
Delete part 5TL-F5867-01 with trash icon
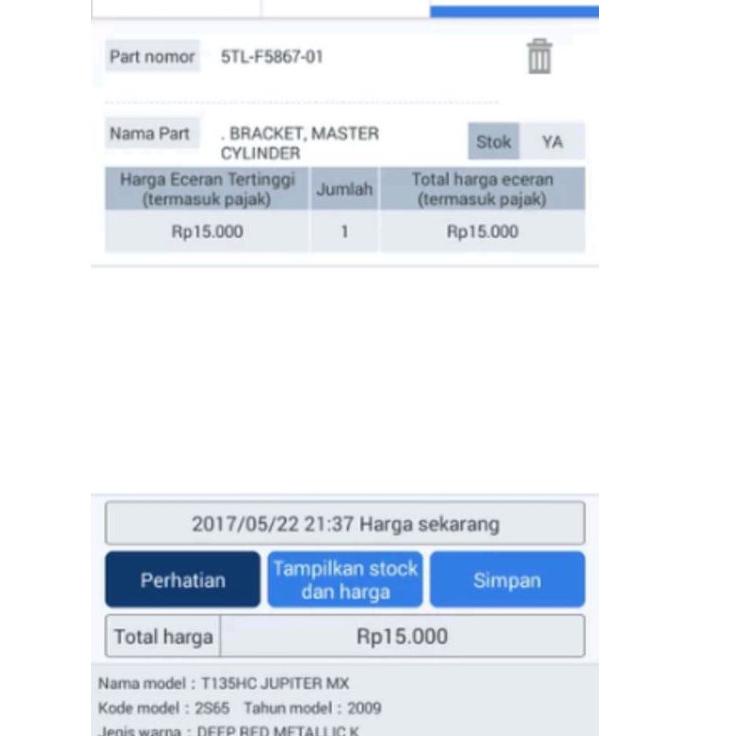click(x=539, y=57)
